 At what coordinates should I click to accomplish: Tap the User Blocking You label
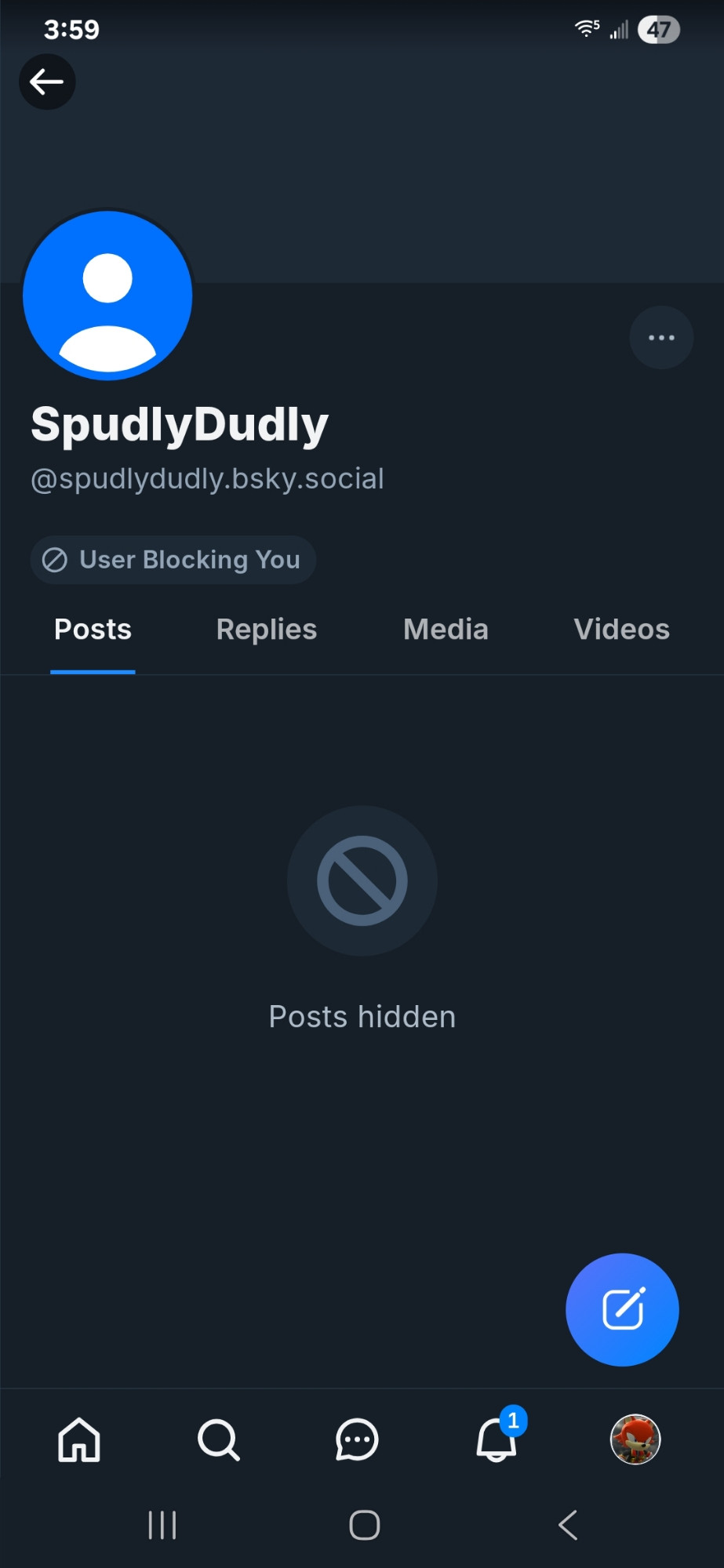pos(173,560)
